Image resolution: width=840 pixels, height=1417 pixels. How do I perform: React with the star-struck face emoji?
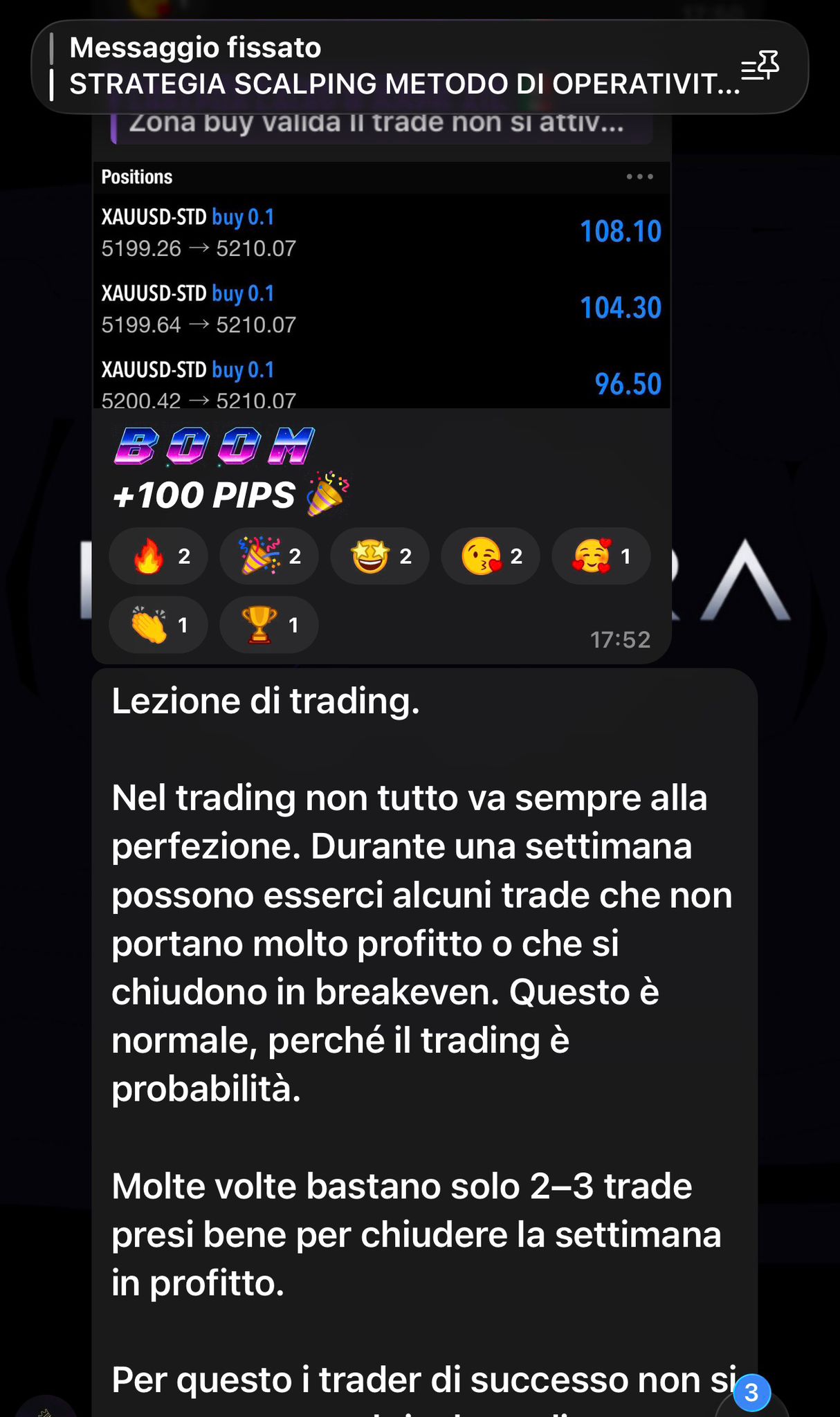380,556
